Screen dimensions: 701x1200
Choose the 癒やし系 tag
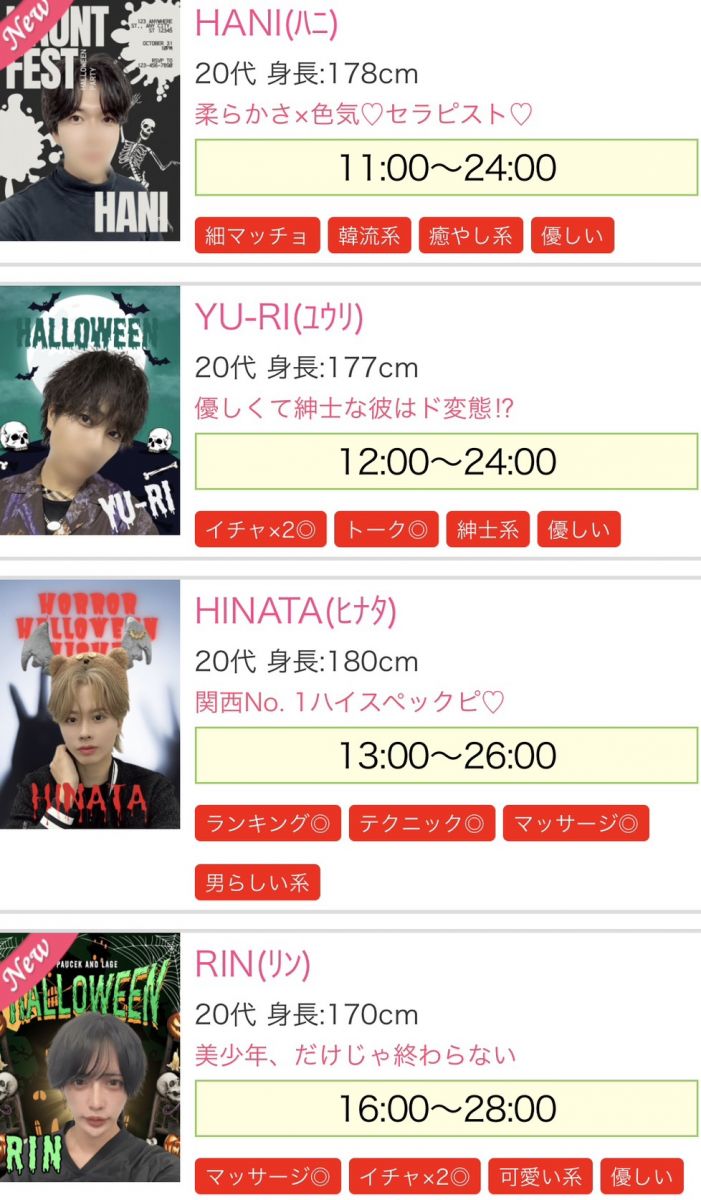coord(470,236)
